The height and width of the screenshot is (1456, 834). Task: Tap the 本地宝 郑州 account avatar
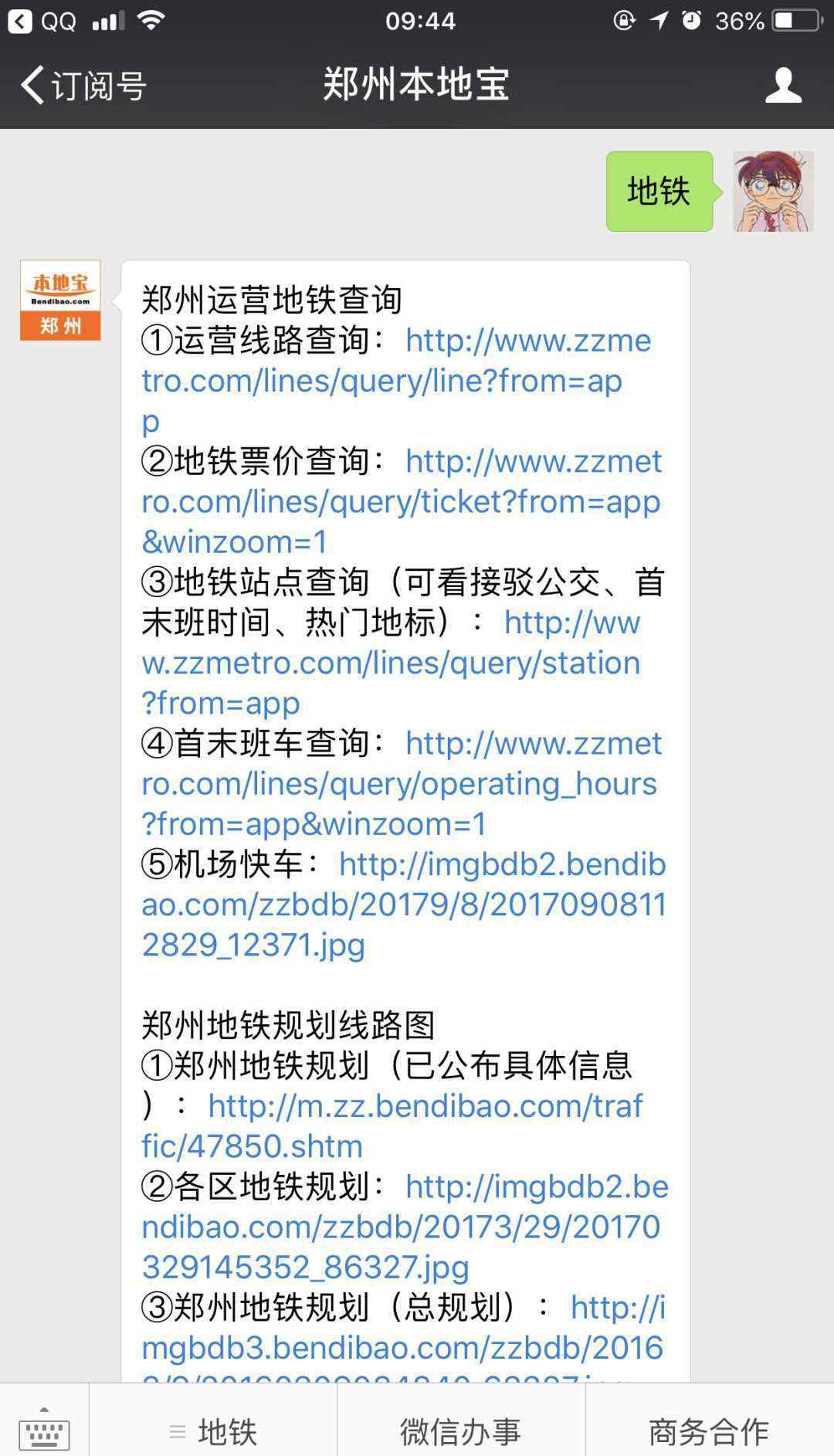[x=60, y=300]
